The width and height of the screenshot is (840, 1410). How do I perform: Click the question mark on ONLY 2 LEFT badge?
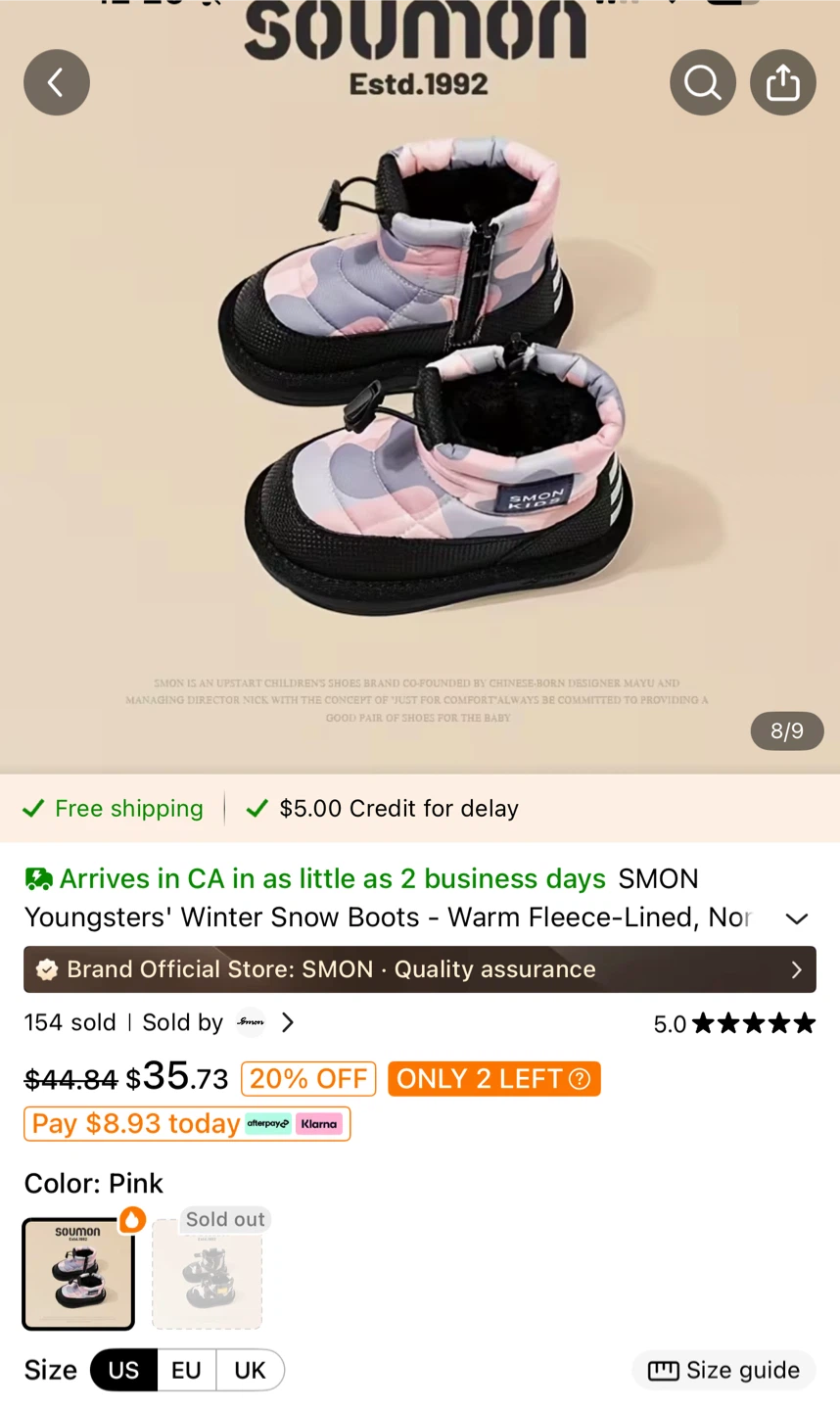pyautogui.click(x=580, y=1078)
